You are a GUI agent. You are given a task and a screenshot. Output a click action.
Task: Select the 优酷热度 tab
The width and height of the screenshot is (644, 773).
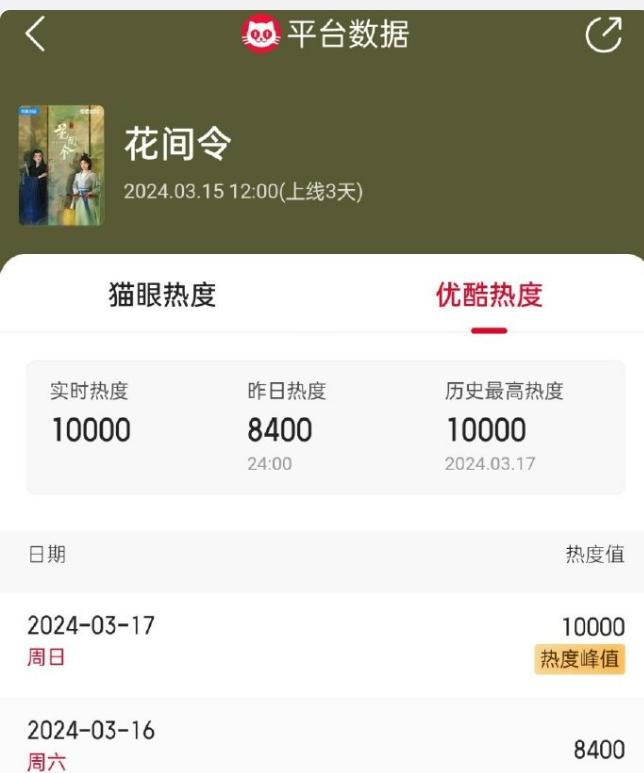pos(489,295)
